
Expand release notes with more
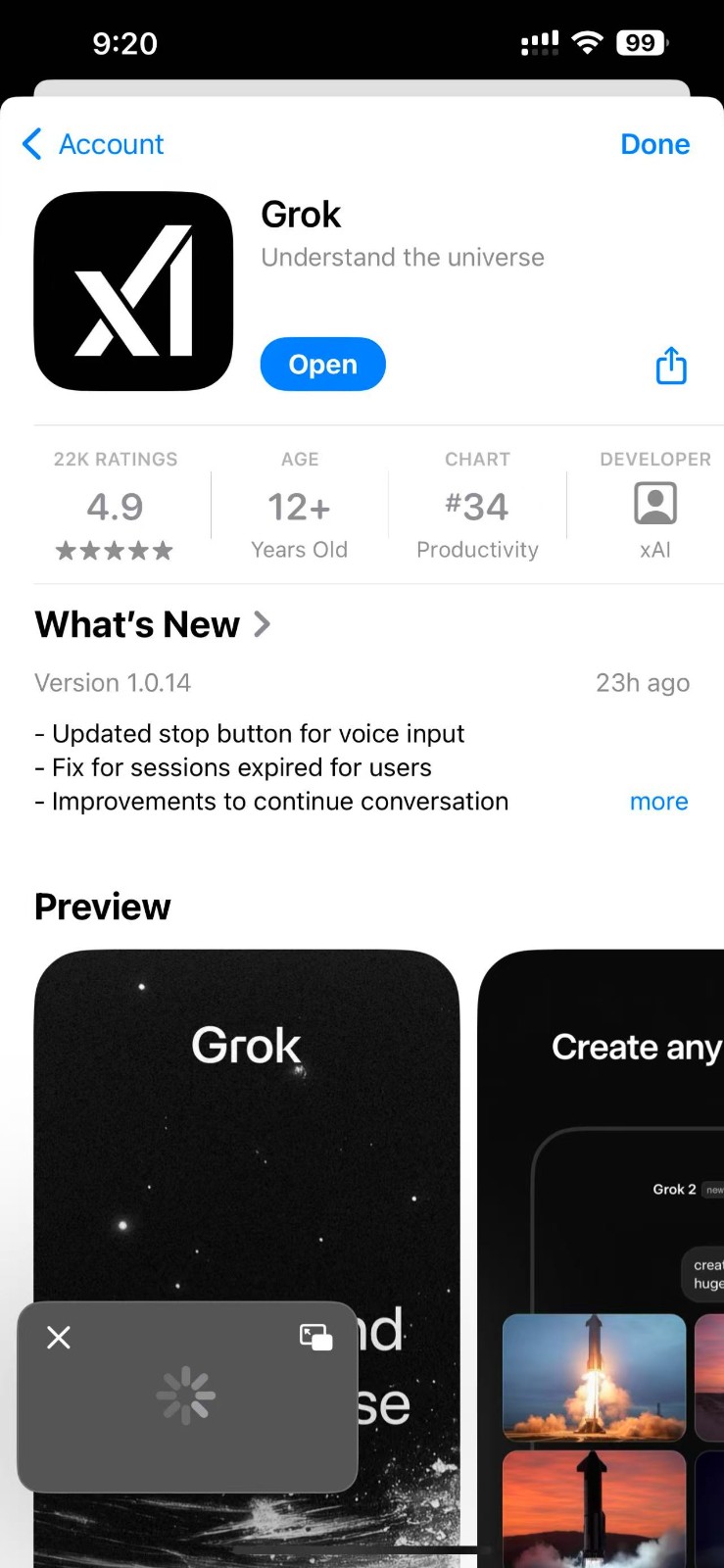[x=658, y=802]
